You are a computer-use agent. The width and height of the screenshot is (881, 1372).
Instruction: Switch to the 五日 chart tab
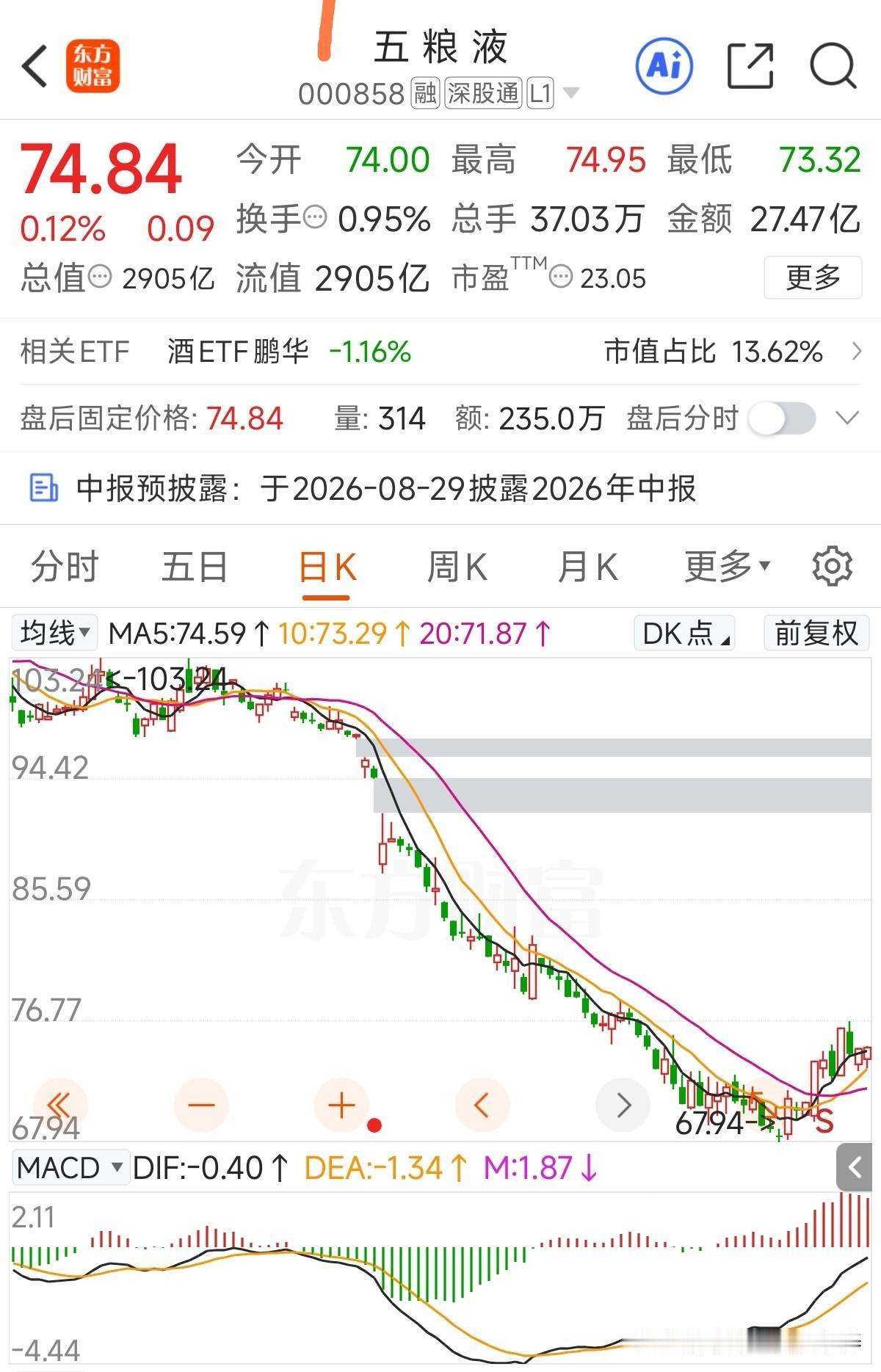[195, 567]
